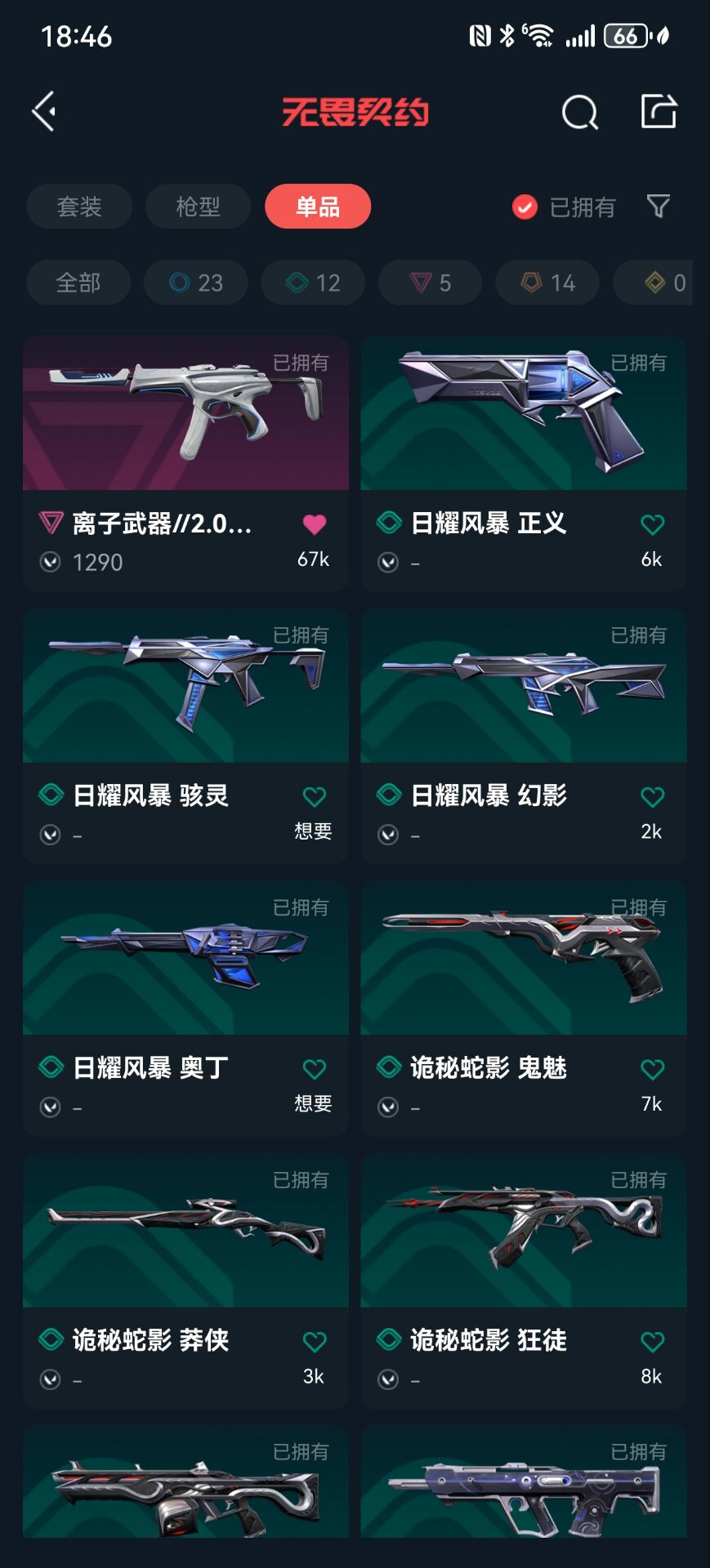Open the search icon in the header
Screen dimensions: 710x1568
pyautogui.click(x=579, y=112)
